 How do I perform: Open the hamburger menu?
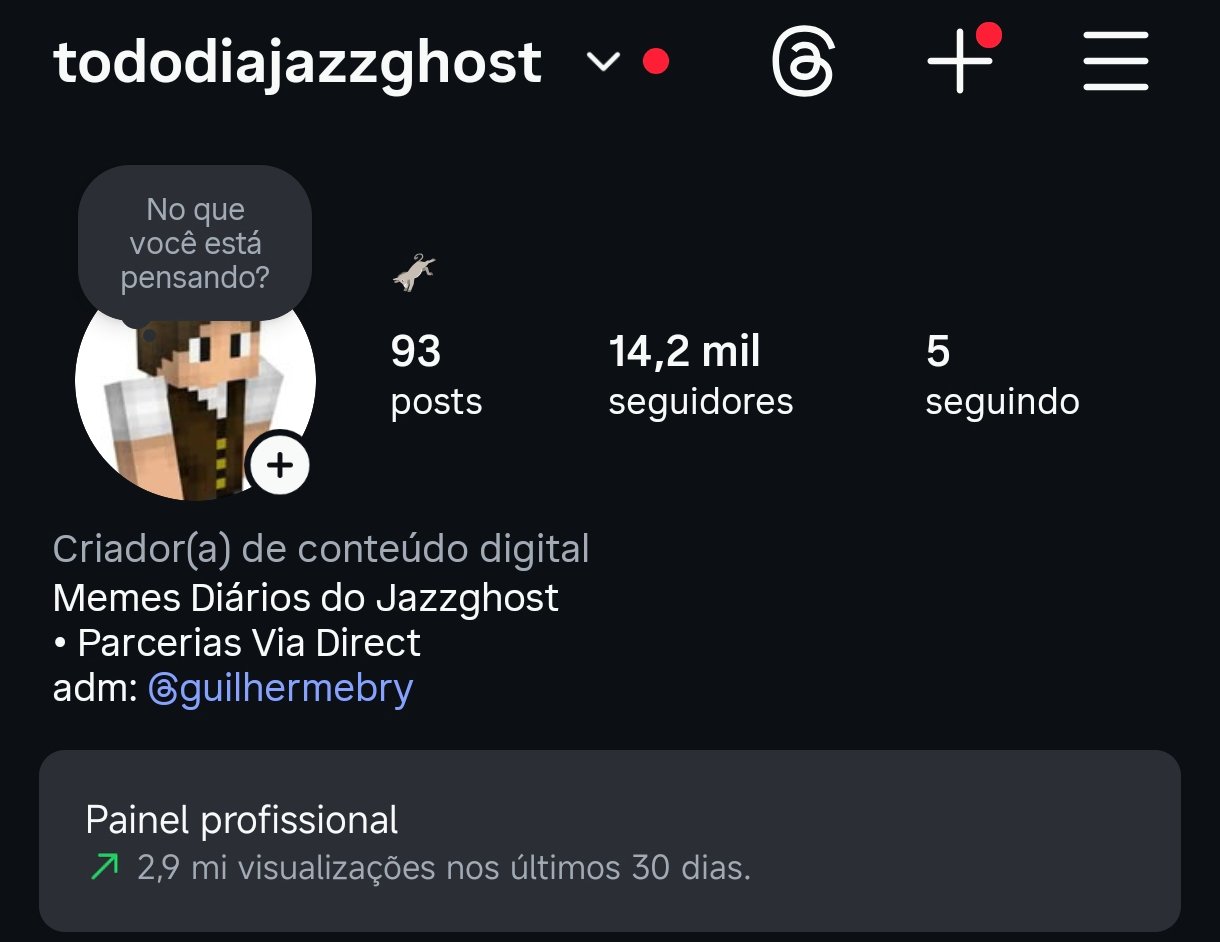[x=1115, y=62]
